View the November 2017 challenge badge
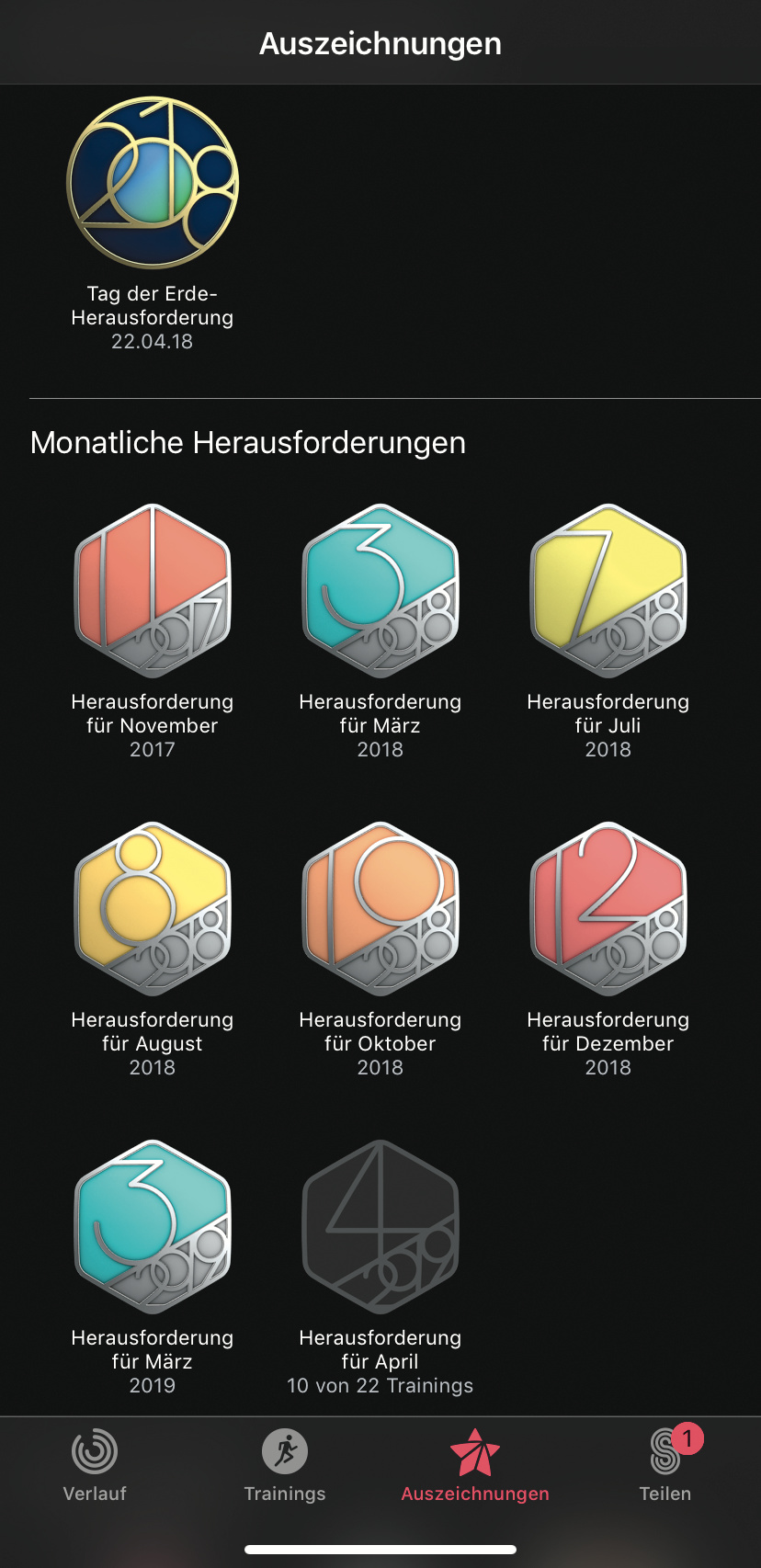 tap(153, 590)
